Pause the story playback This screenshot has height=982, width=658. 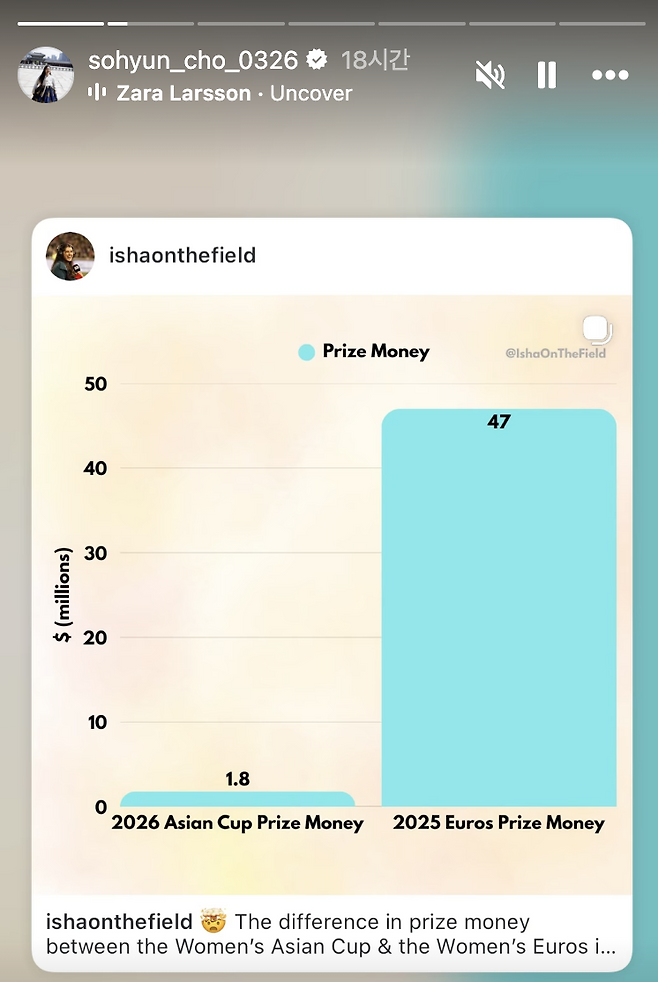click(546, 75)
